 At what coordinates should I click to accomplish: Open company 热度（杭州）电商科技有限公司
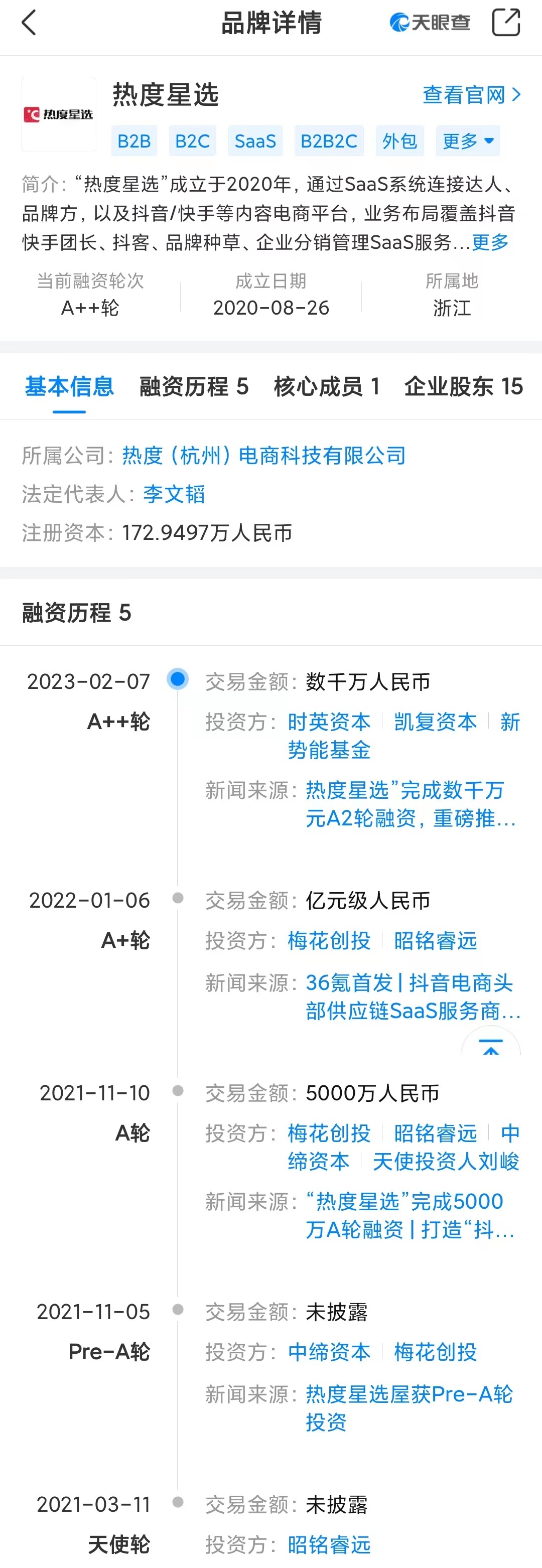click(x=263, y=455)
